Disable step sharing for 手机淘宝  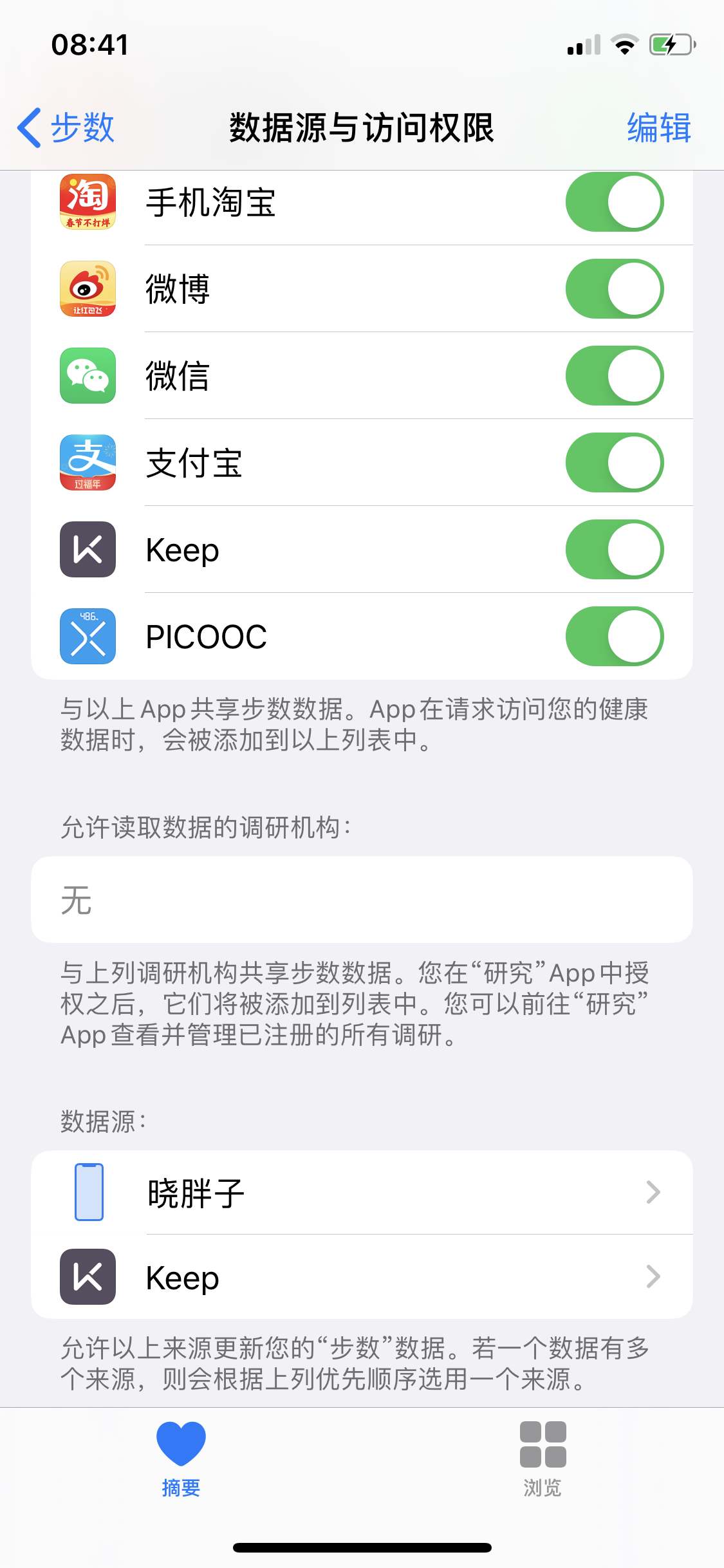click(x=614, y=202)
